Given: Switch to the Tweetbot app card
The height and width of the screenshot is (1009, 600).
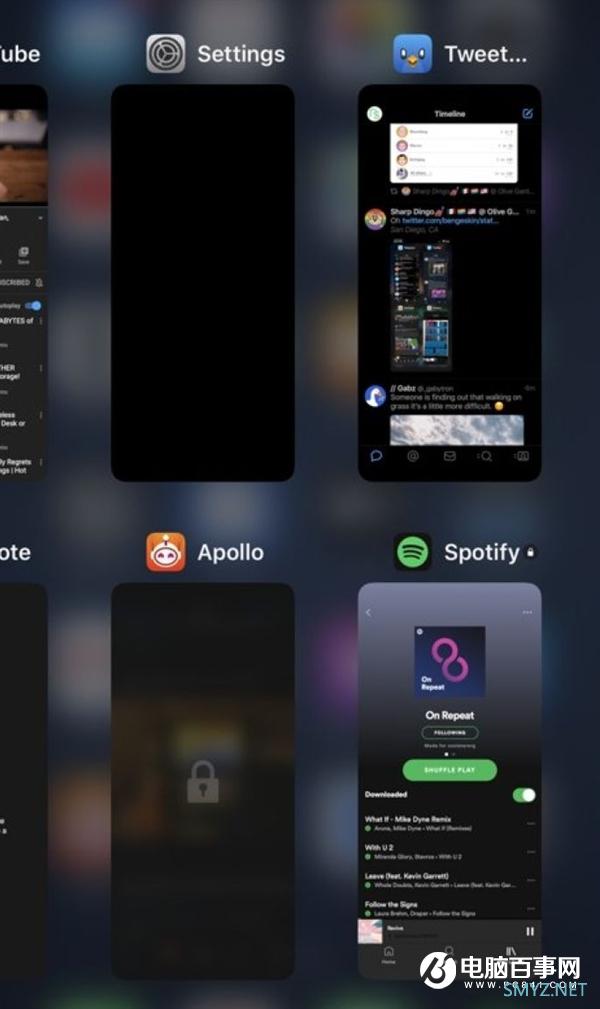Looking at the screenshot, I should 449,282.
